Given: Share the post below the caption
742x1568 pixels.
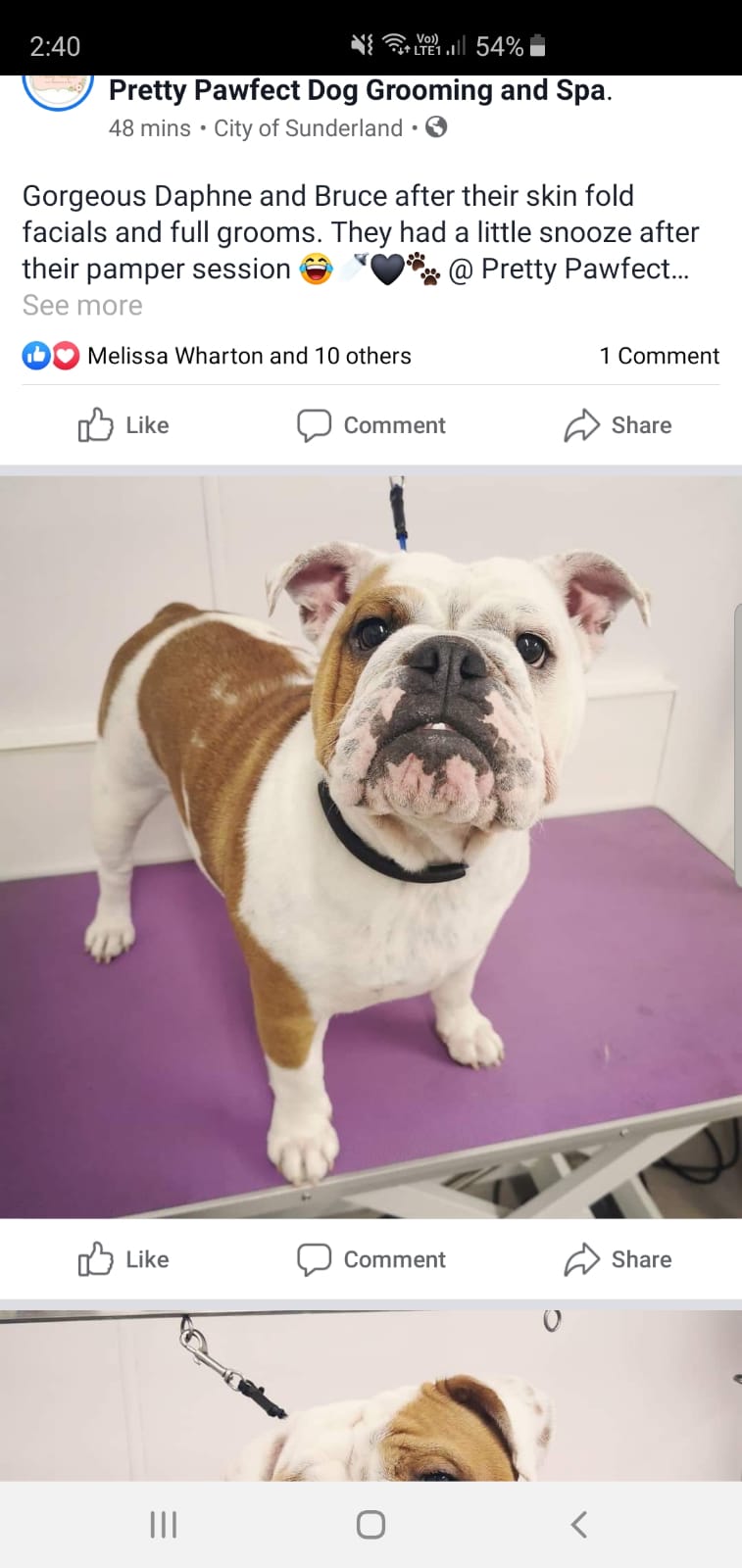Looking at the screenshot, I should (x=618, y=425).
